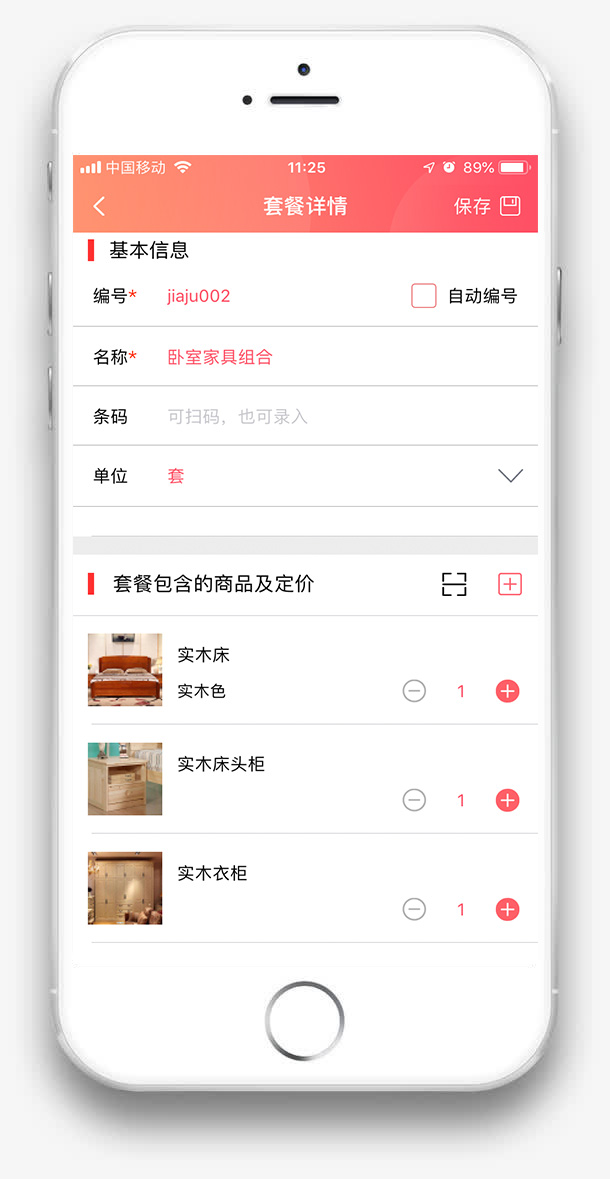Increase quantity of 实木床头柜
Viewport: 610px width, 1179px height.
pos(508,800)
